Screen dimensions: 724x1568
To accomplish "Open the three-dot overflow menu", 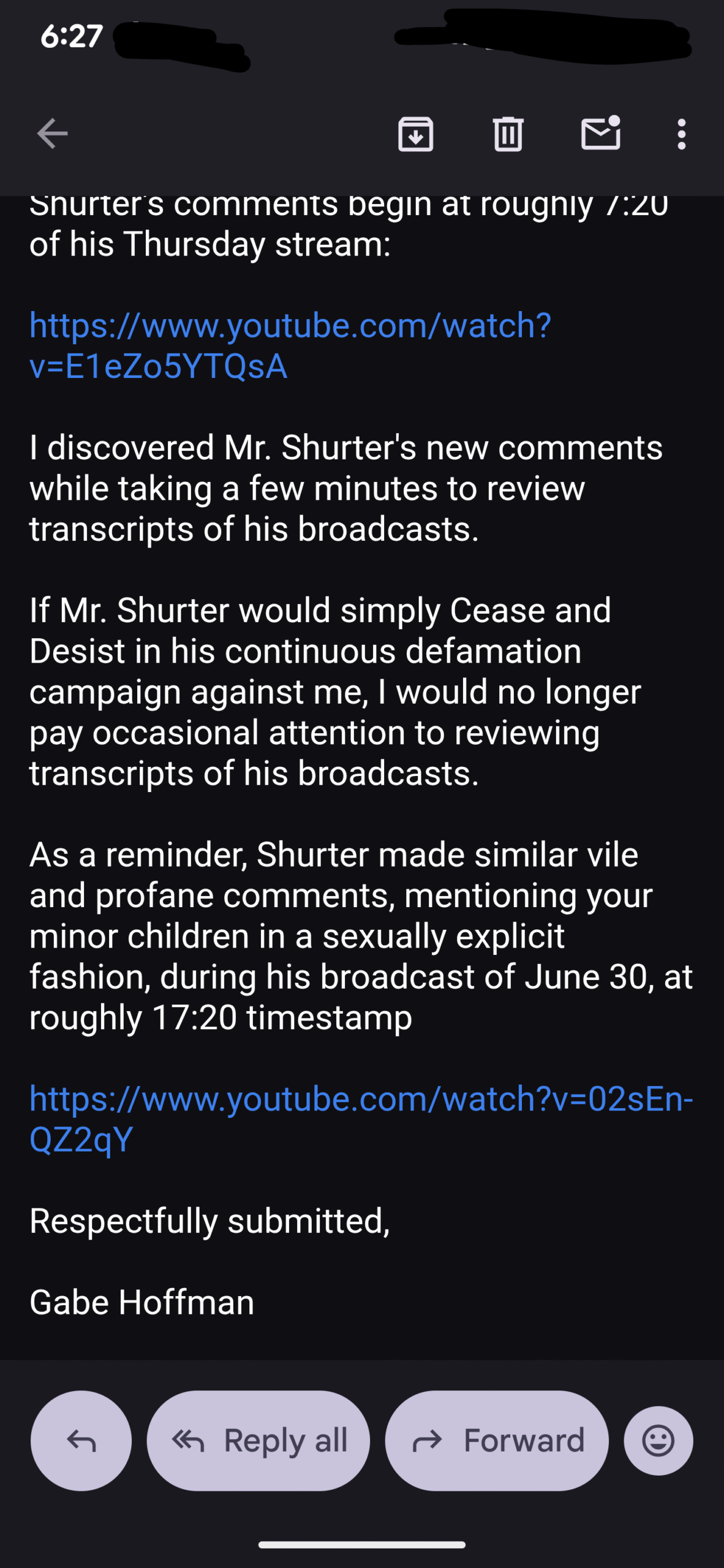I will click(x=681, y=134).
